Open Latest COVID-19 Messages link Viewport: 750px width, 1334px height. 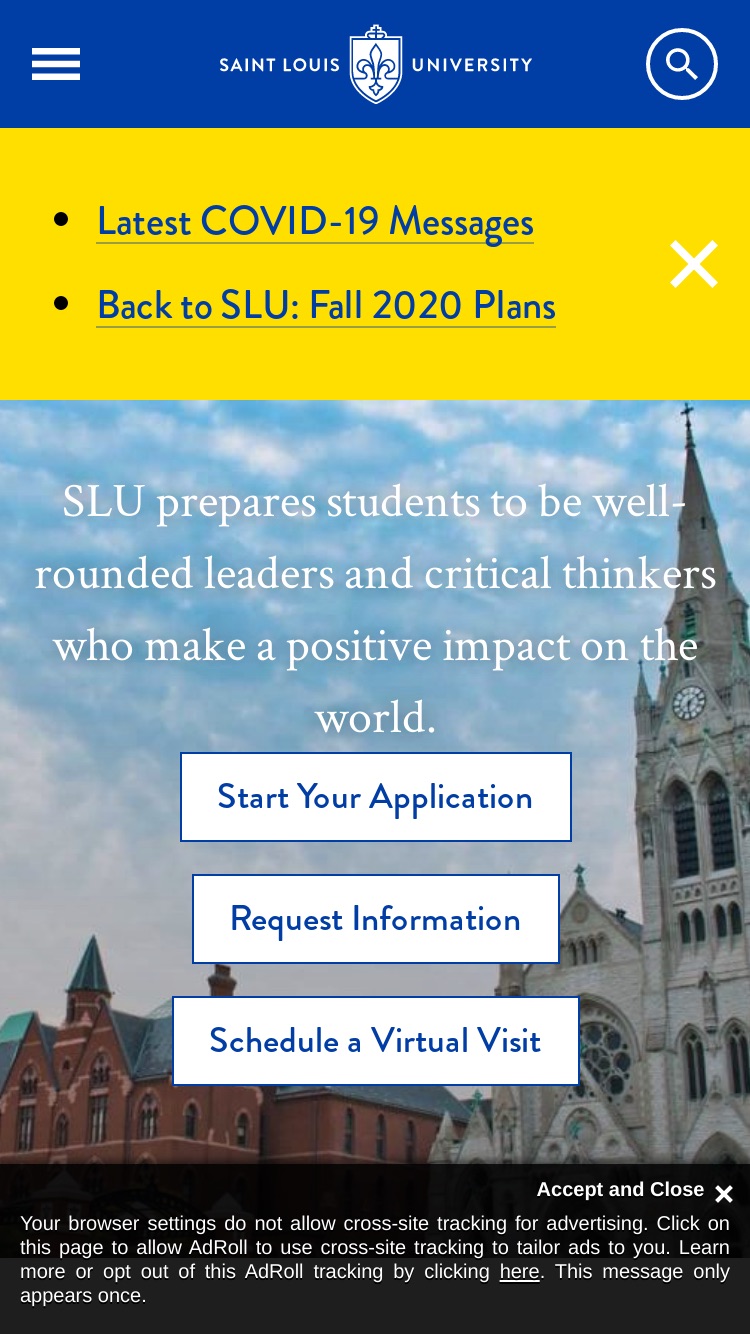click(x=315, y=221)
